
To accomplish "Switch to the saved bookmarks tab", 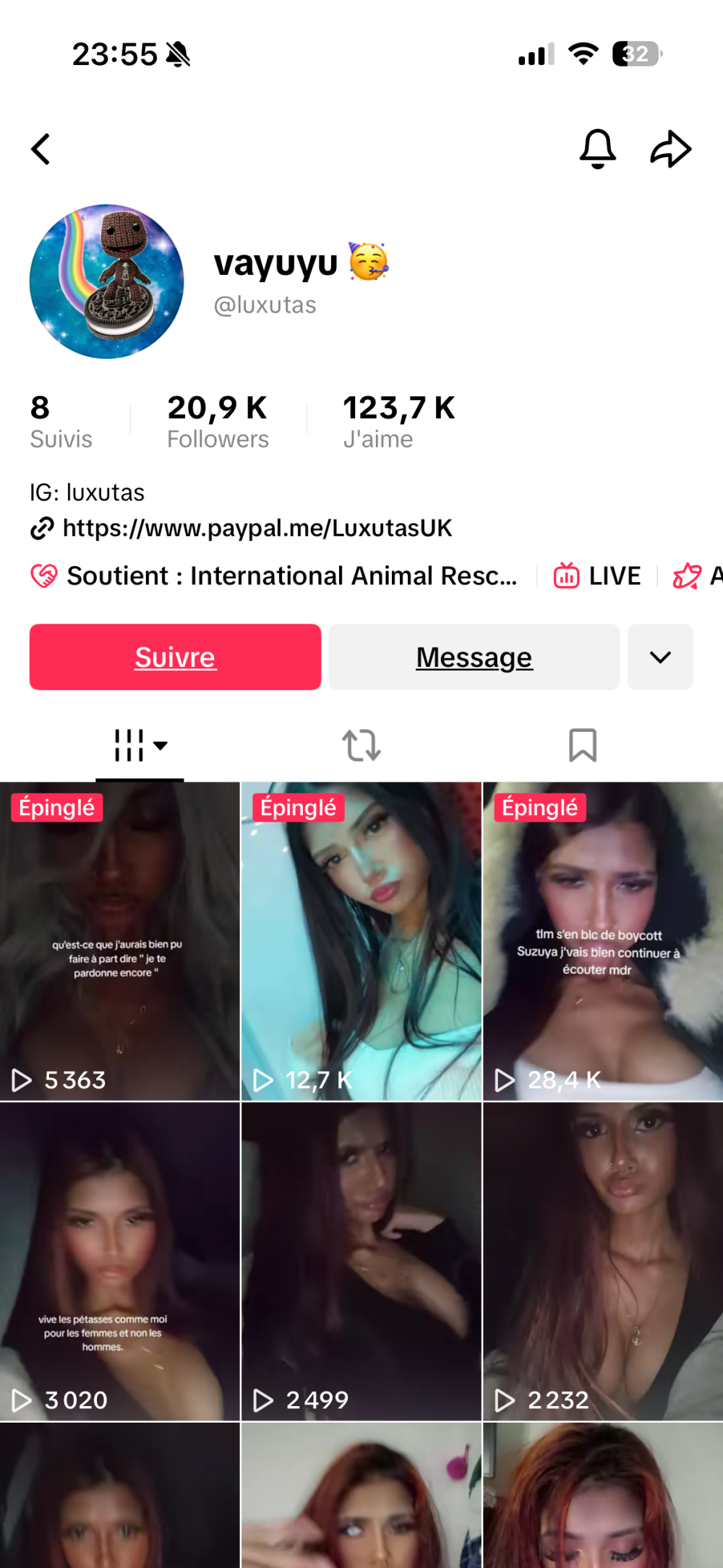I will tap(582, 746).
